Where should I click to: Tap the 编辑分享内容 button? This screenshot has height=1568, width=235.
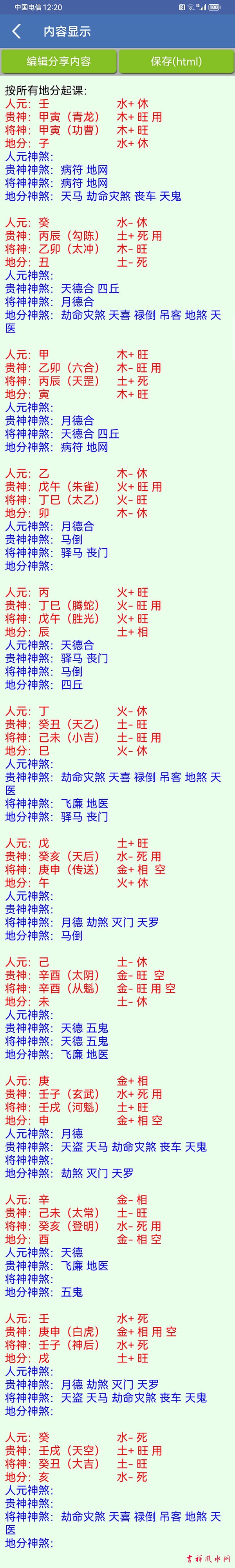tap(58, 62)
